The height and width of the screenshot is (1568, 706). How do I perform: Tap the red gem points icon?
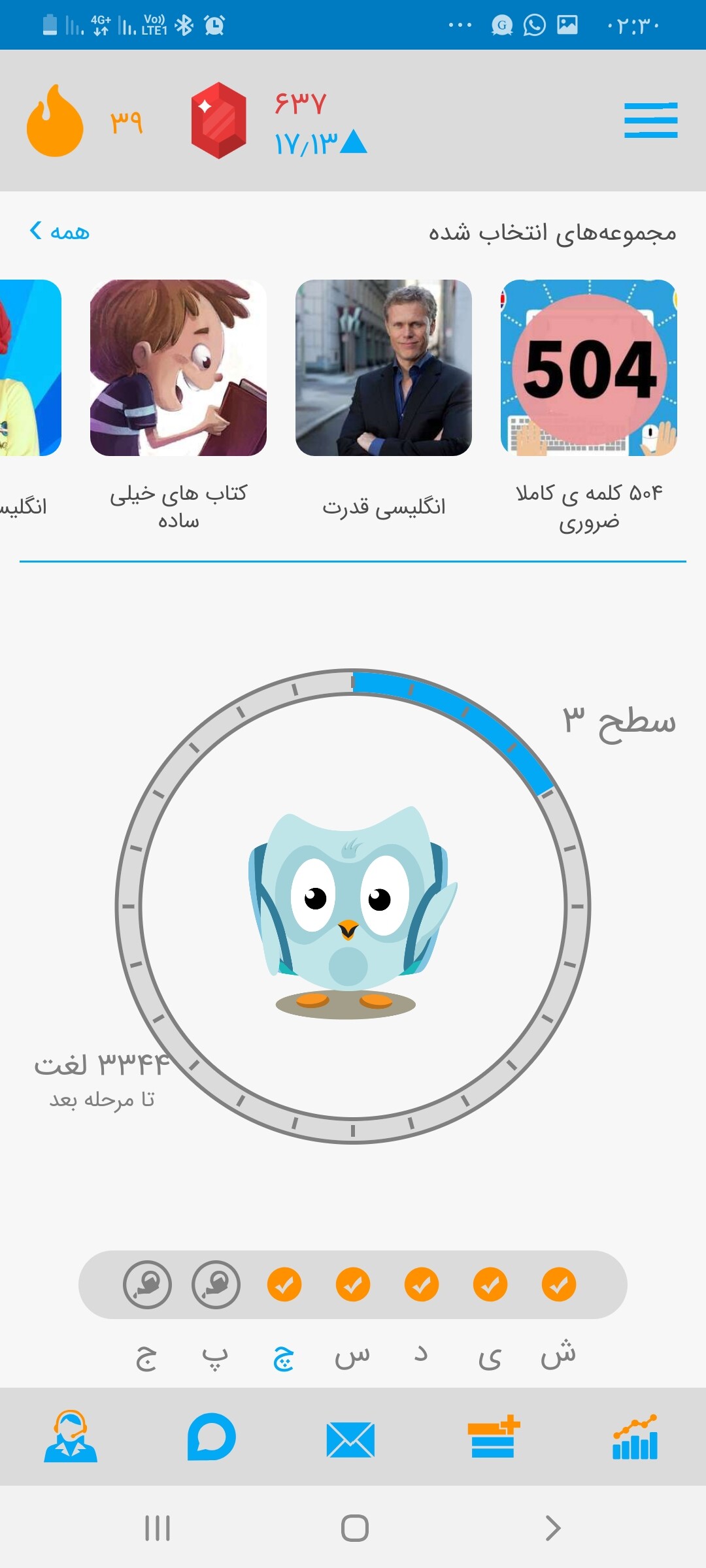(219, 120)
